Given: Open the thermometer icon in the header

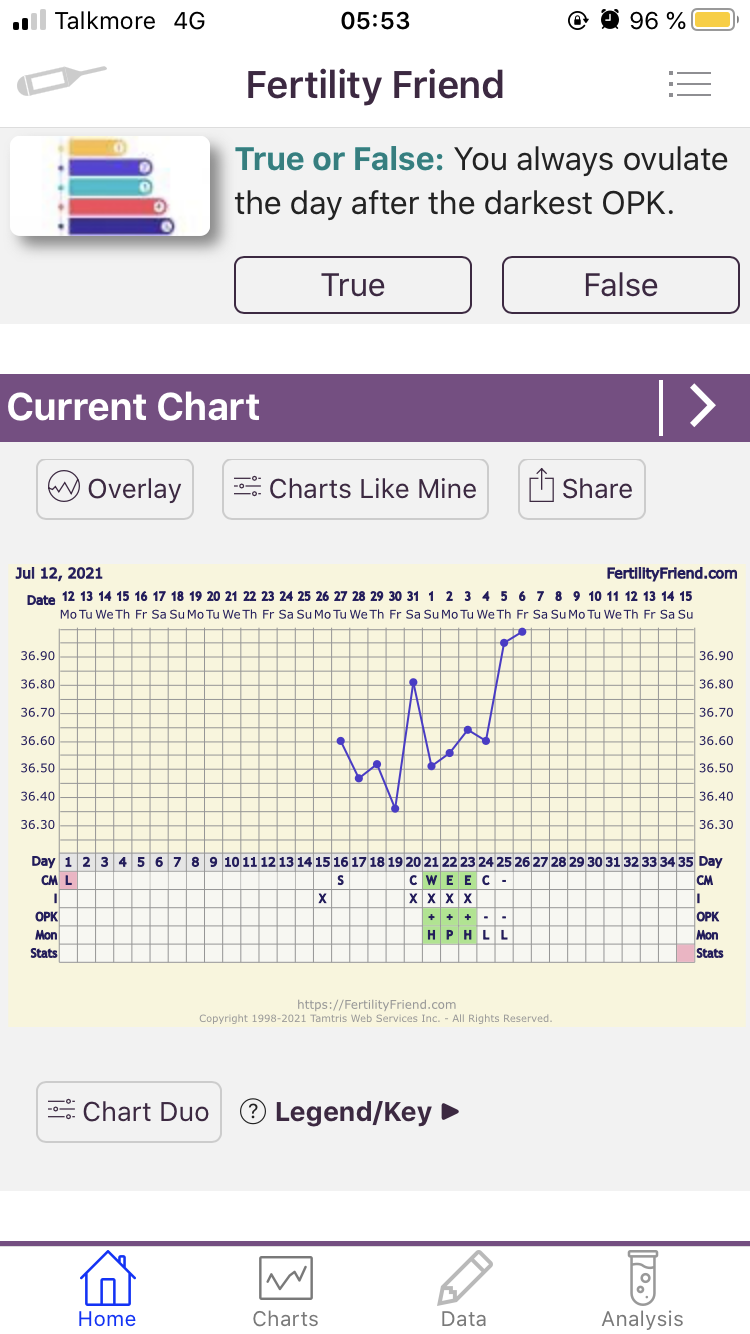Looking at the screenshot, I should 61,81.
